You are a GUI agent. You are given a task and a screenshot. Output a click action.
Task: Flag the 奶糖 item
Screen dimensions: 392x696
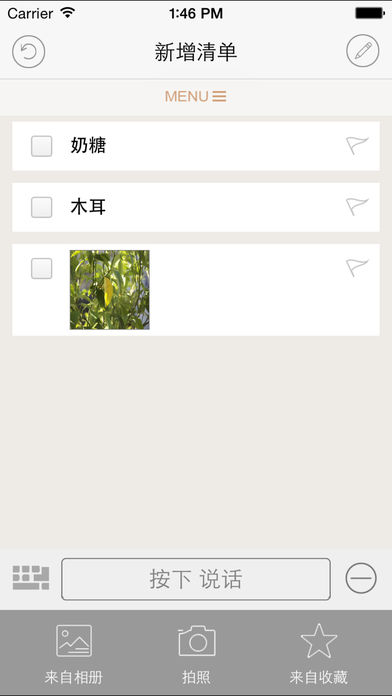coord(357,146)
